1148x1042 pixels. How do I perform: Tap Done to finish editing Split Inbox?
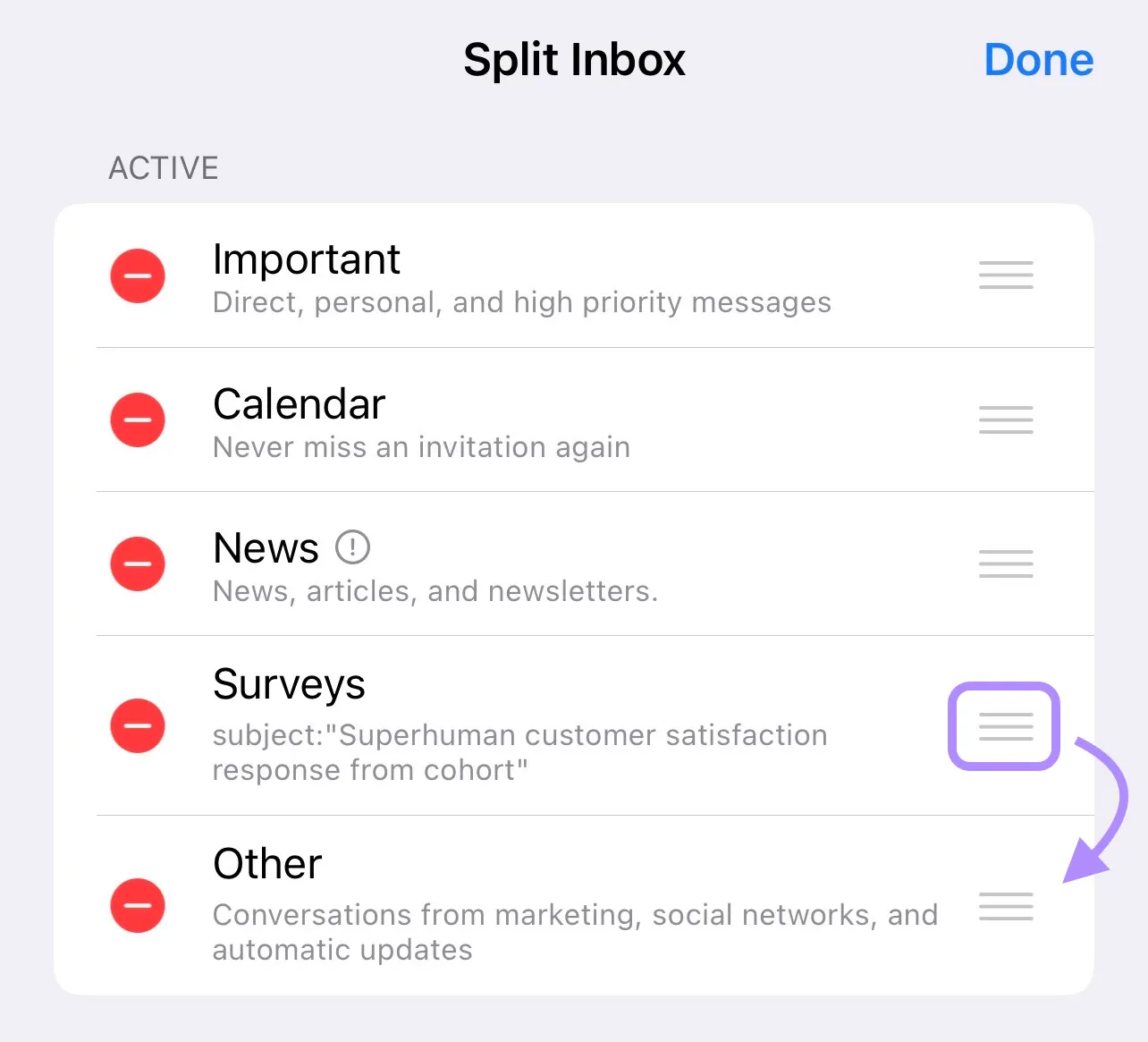click(x=1038, y=60)
